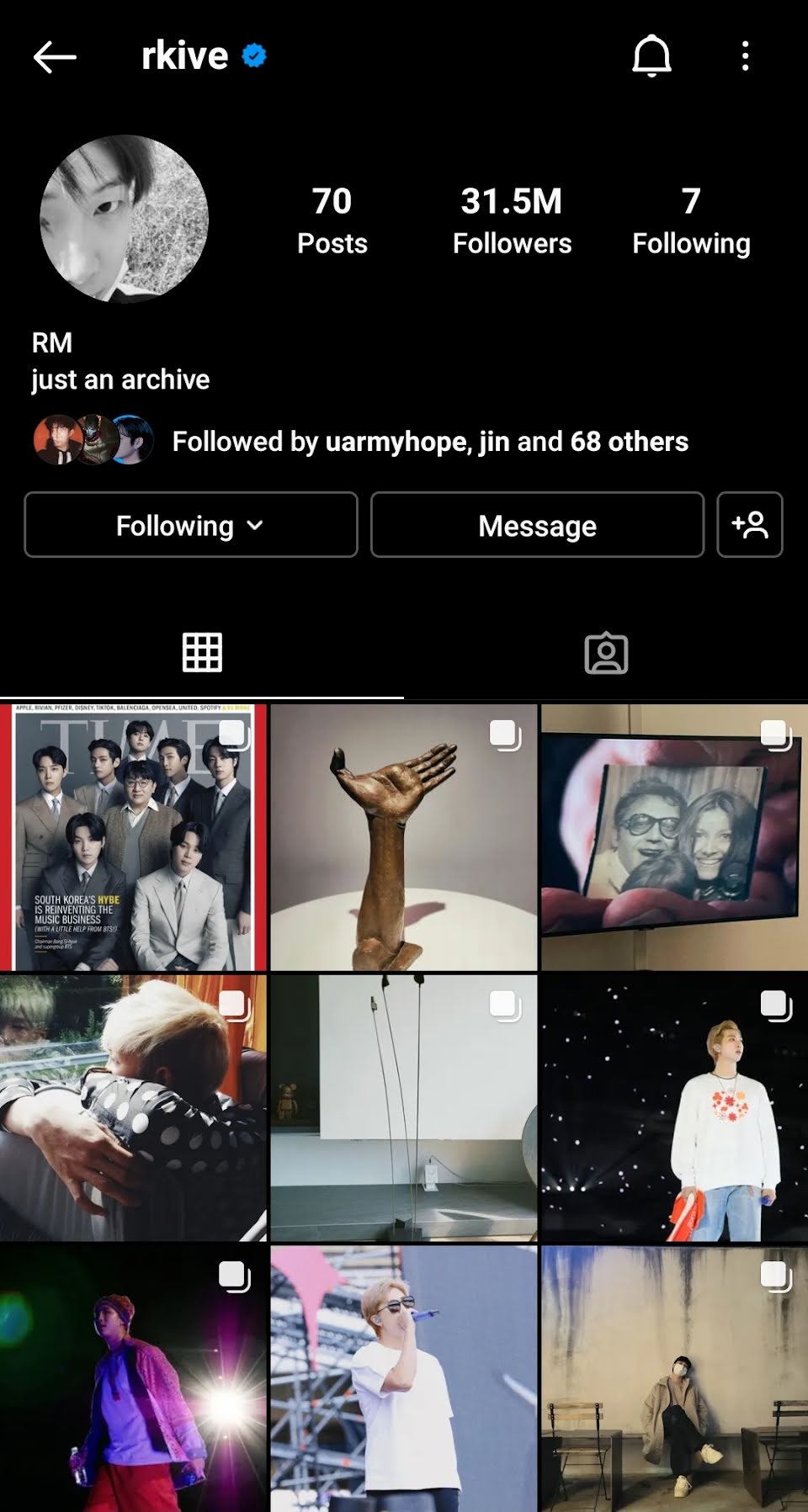Open the polka dot hug post
Screen dimensions: 808x1512
(x=133, y=1108)
